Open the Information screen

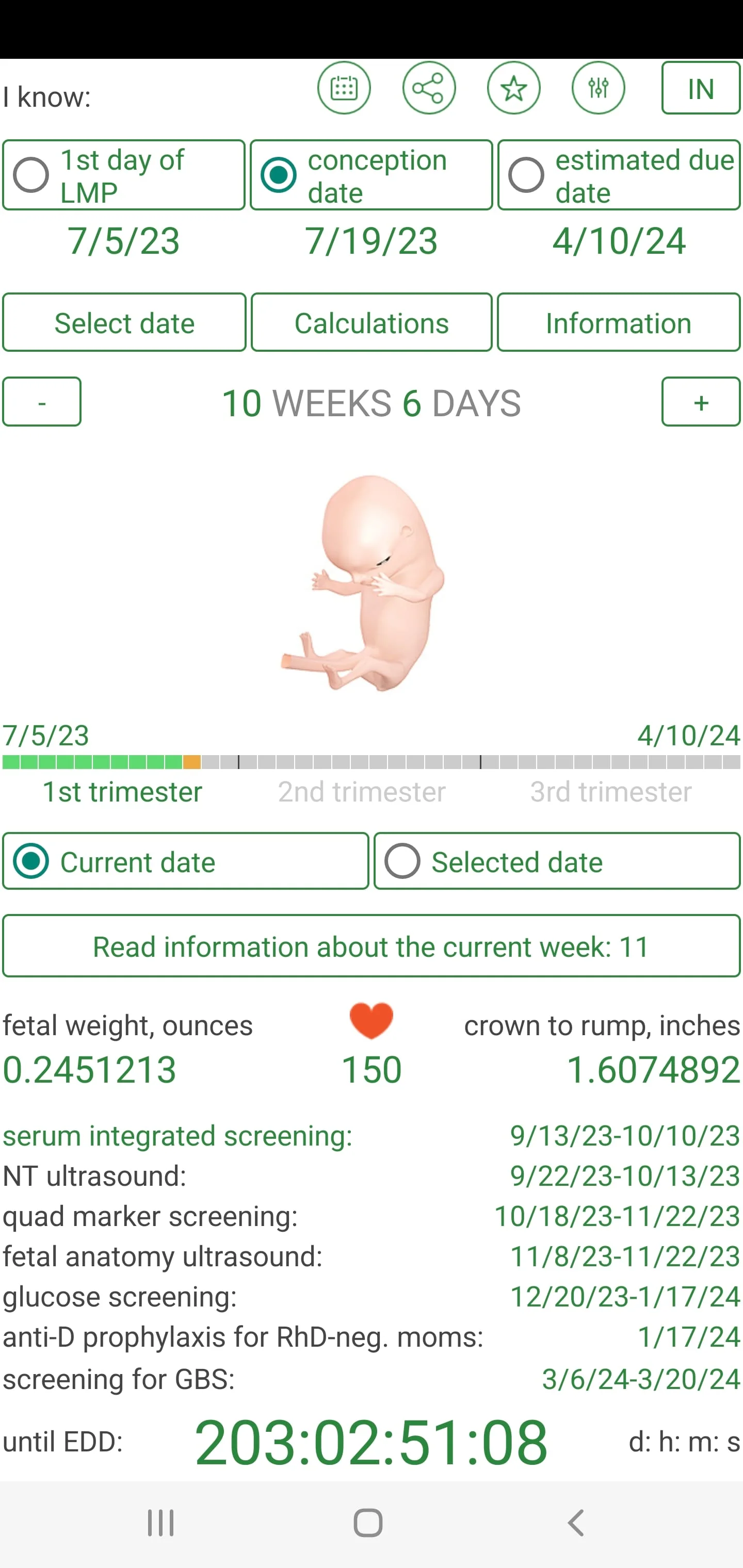pyautogui.click(x=618, y=322)
